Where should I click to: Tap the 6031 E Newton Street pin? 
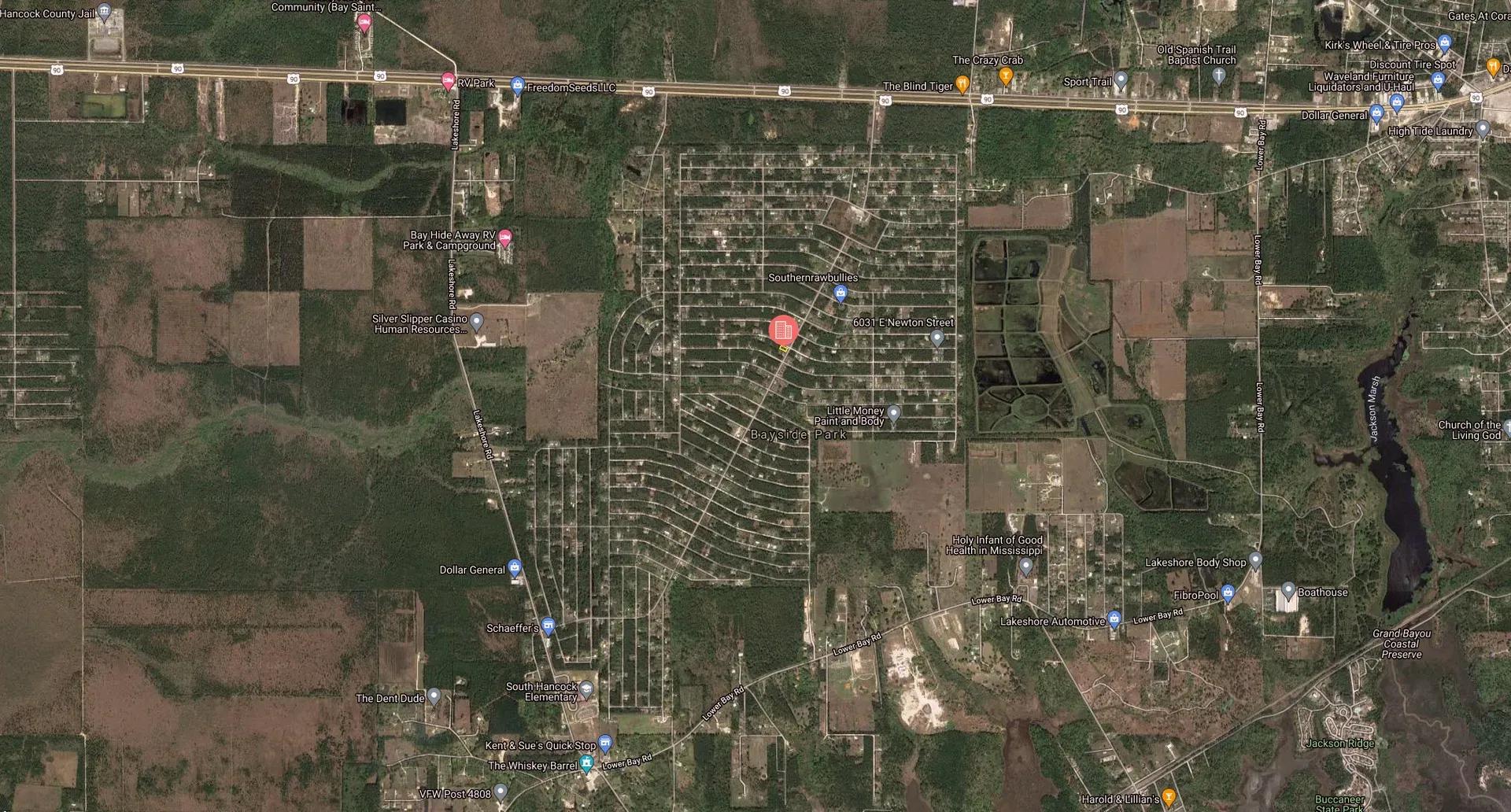pyautogui.click(x=937, y=338)
